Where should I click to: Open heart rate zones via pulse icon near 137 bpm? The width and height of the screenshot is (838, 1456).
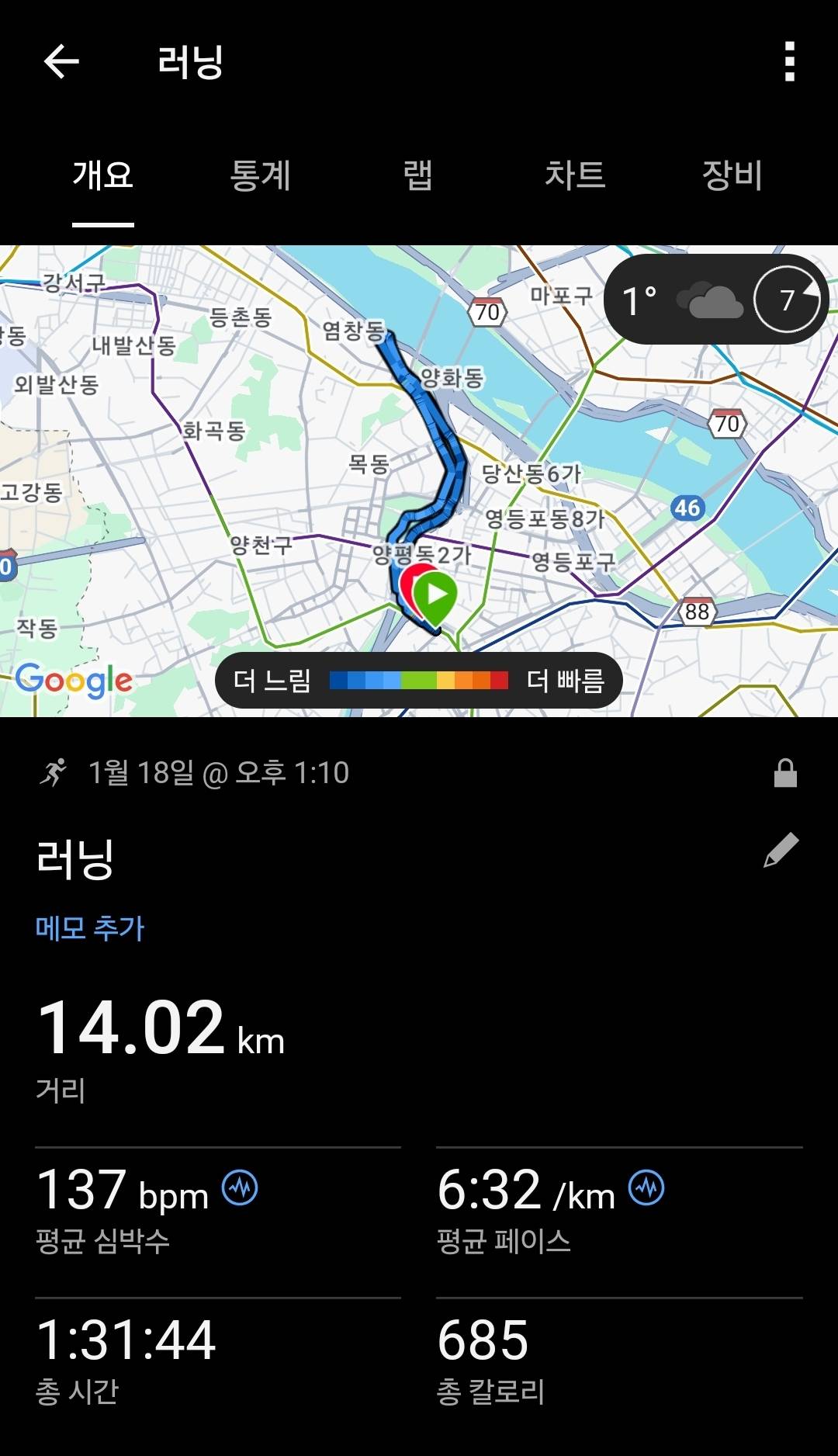pos(241,1185)
